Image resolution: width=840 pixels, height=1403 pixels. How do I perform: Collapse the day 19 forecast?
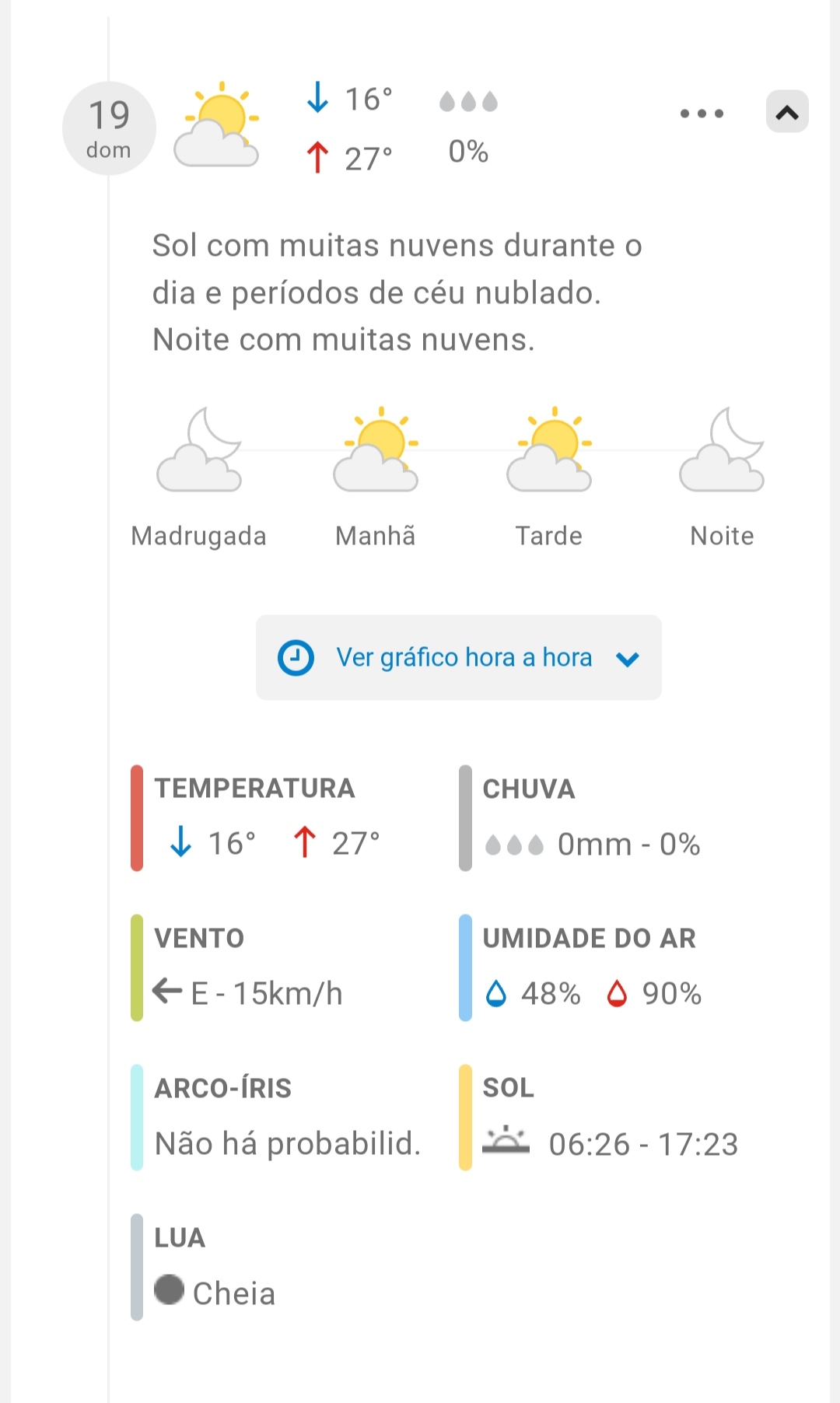point(787,112)
